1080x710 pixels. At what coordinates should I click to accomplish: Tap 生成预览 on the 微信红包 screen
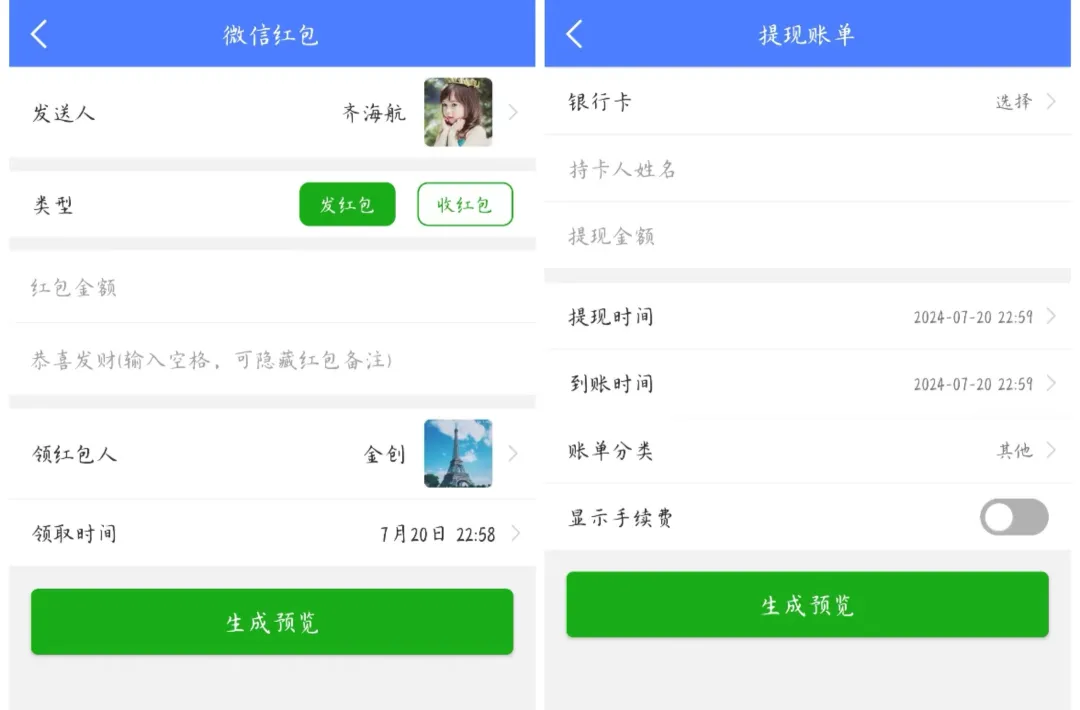tap(272, 622)
